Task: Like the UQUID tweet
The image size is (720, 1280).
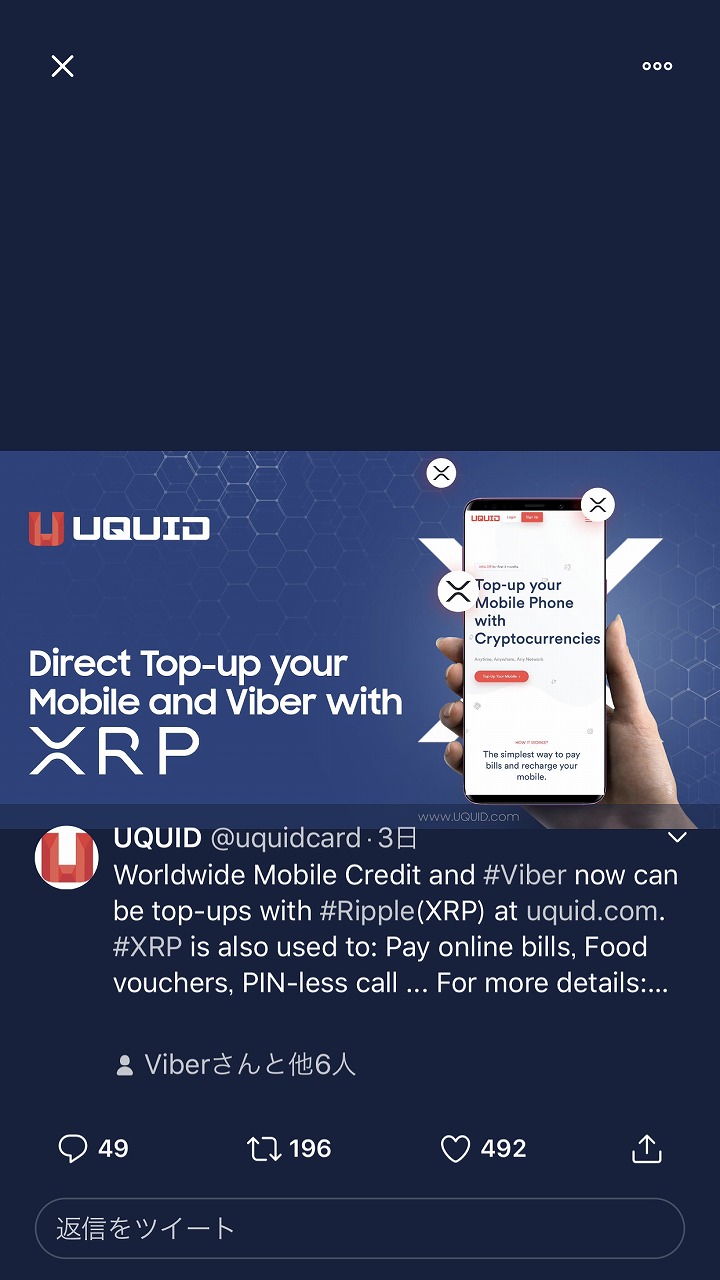Action: (456, 1148)
